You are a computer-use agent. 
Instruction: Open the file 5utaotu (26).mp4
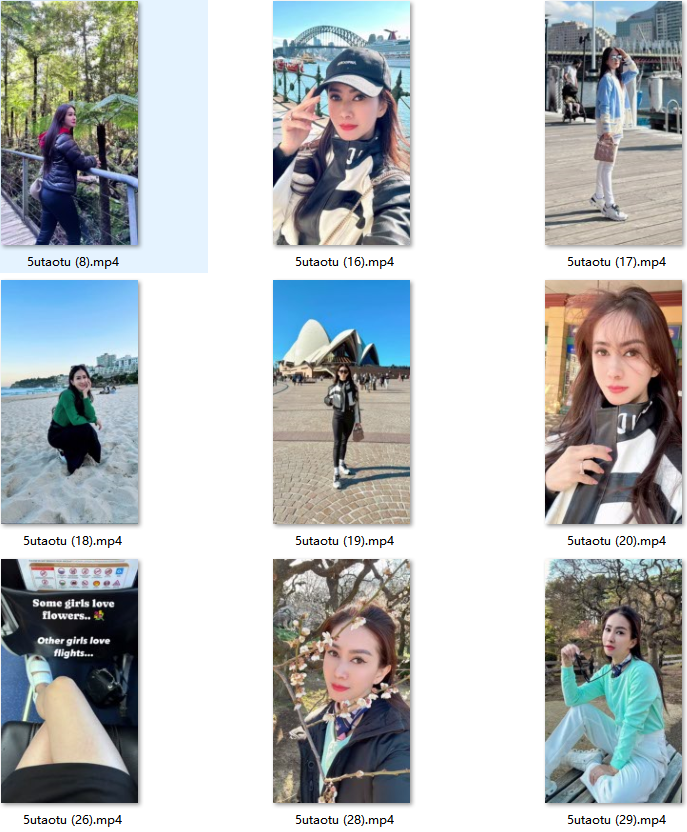click(x=70, y=681)
